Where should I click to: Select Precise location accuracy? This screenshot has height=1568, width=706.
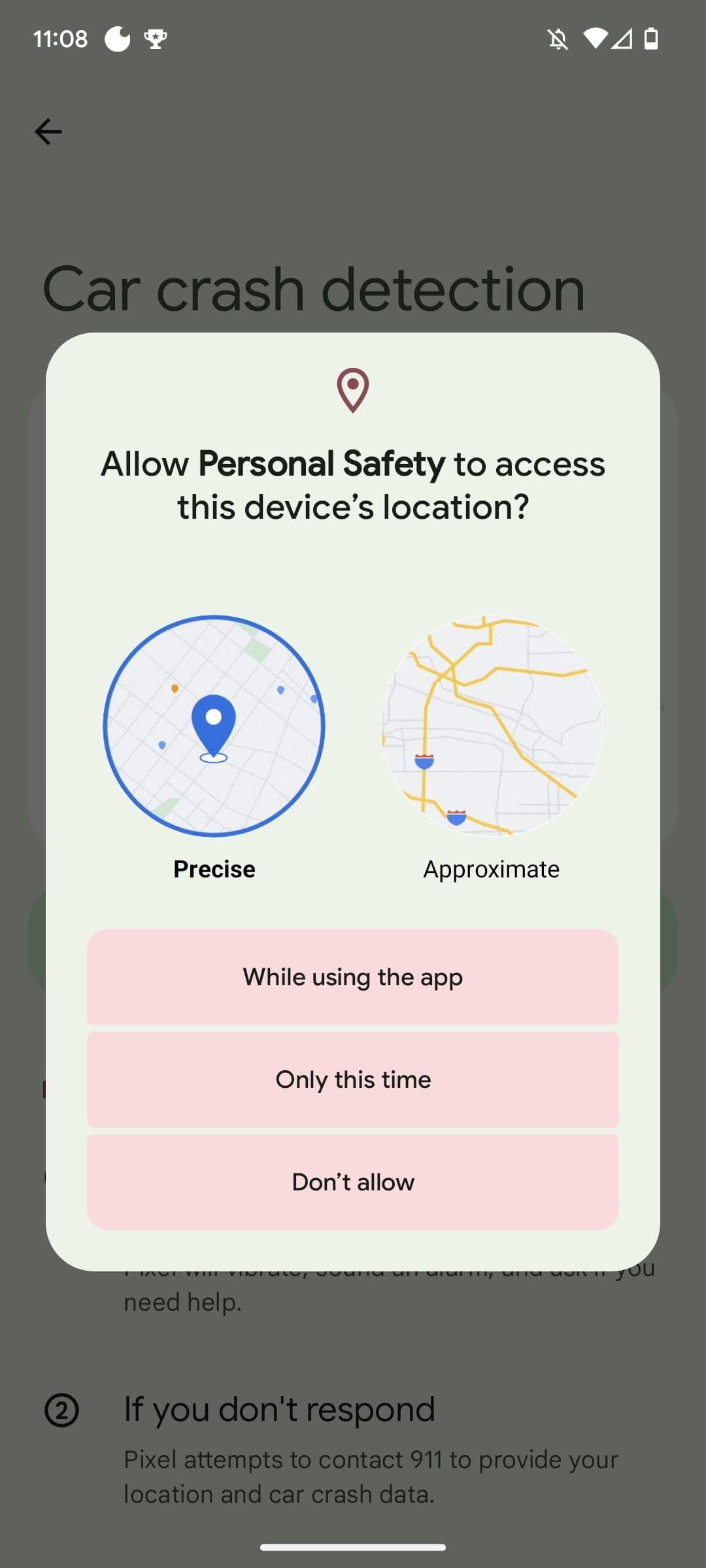coord(214,727)
